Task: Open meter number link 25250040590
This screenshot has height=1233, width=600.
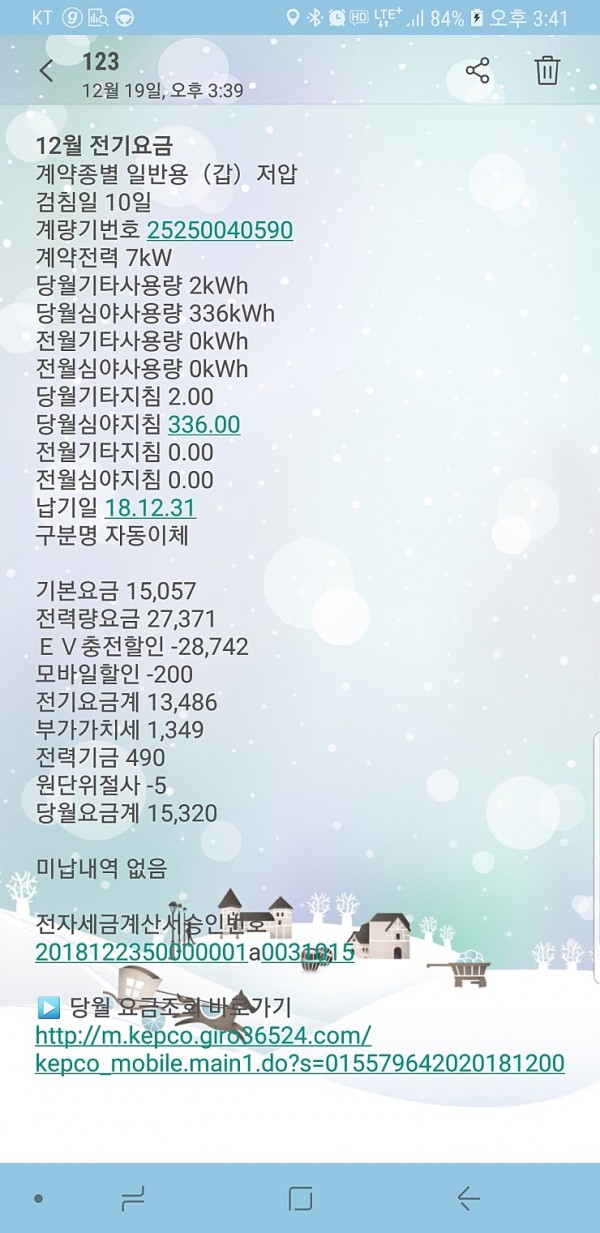Action: coord(219,231)
